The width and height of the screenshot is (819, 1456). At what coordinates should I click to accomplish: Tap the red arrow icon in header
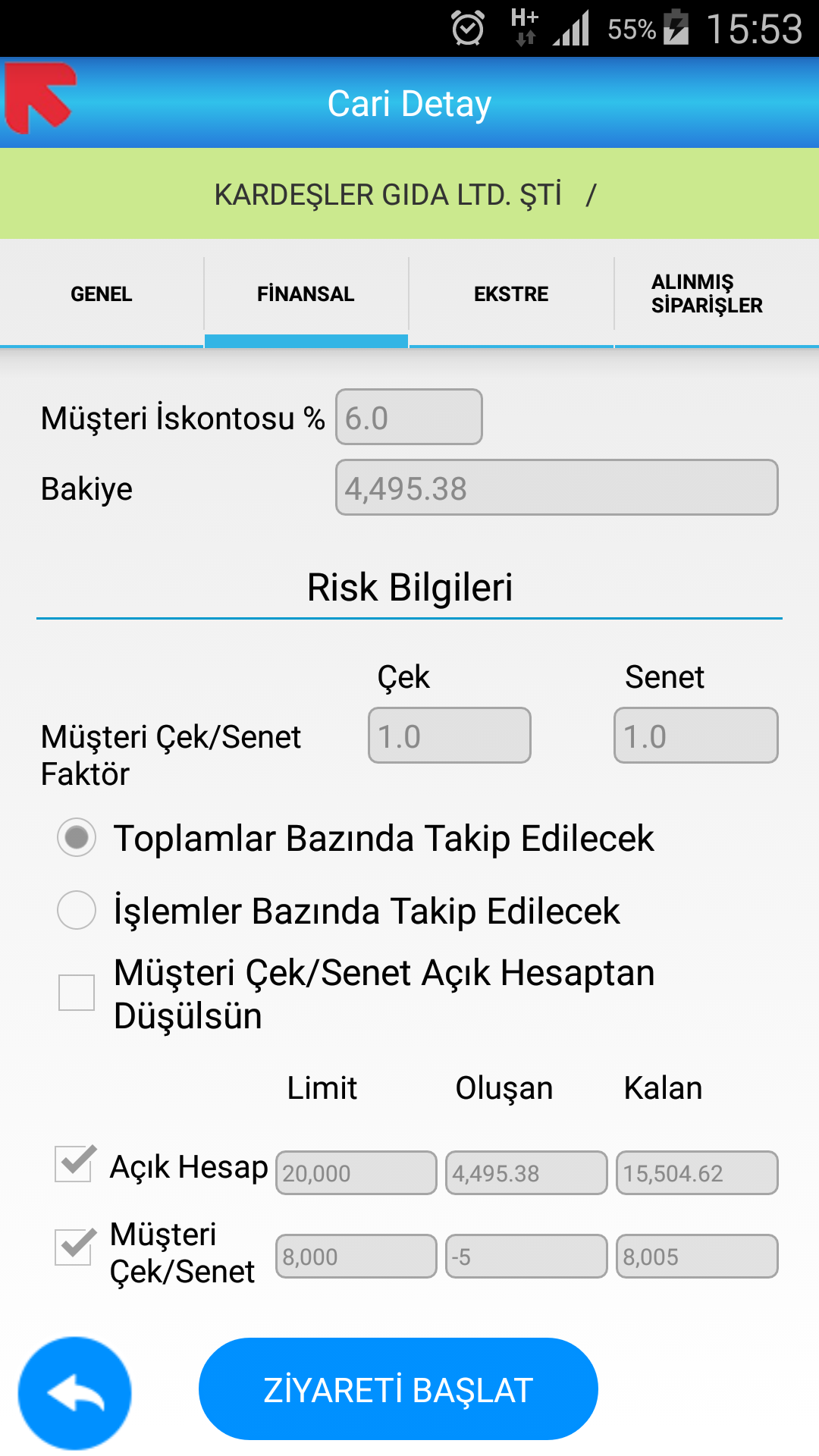[x=40, y=99]
